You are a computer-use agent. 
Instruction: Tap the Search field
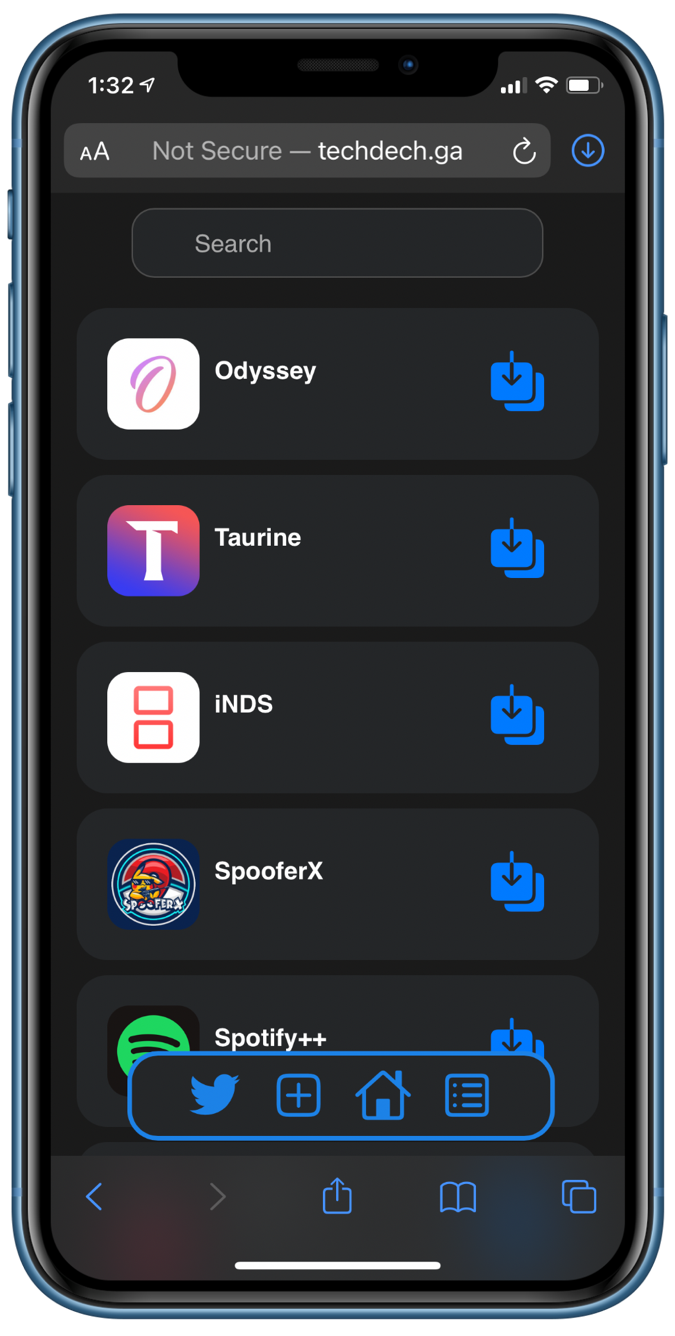coord(337,243)
